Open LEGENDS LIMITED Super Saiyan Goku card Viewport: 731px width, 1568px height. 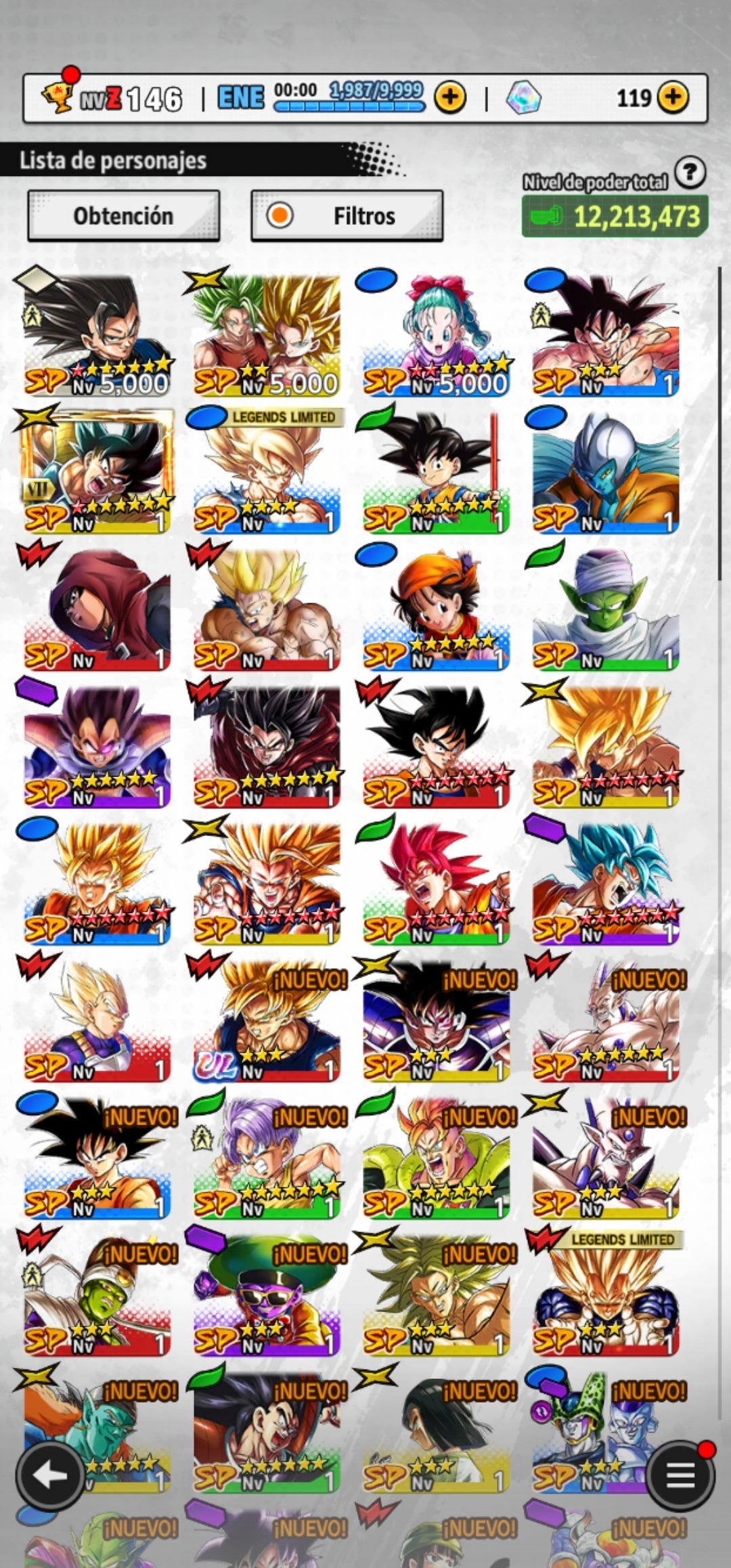[x=267, y=472]
